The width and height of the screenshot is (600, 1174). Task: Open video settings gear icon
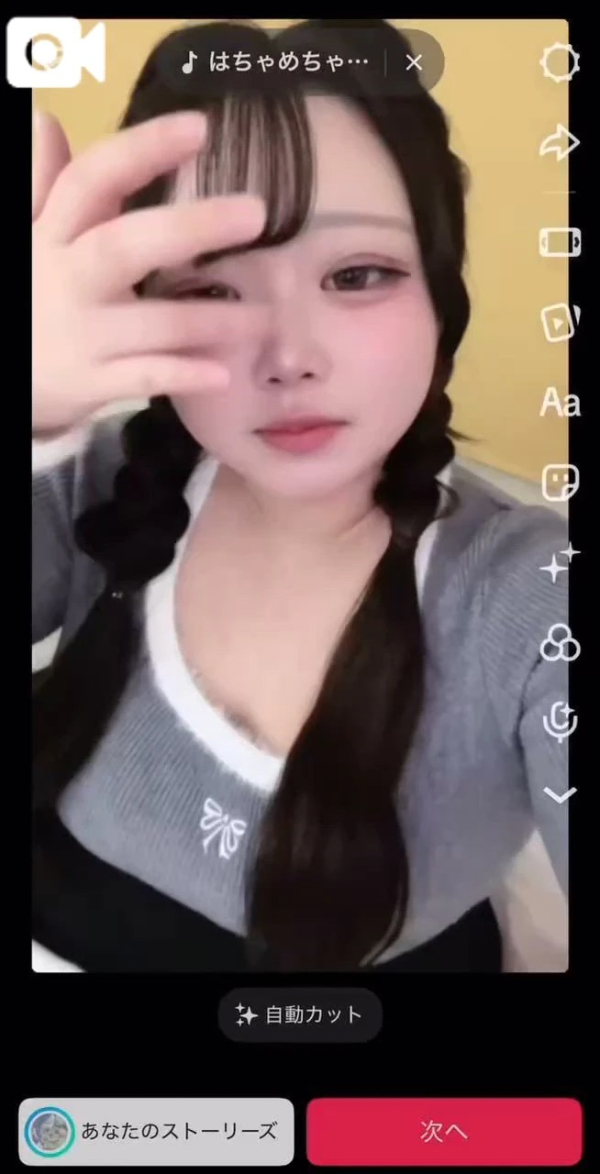pos(559,63)
